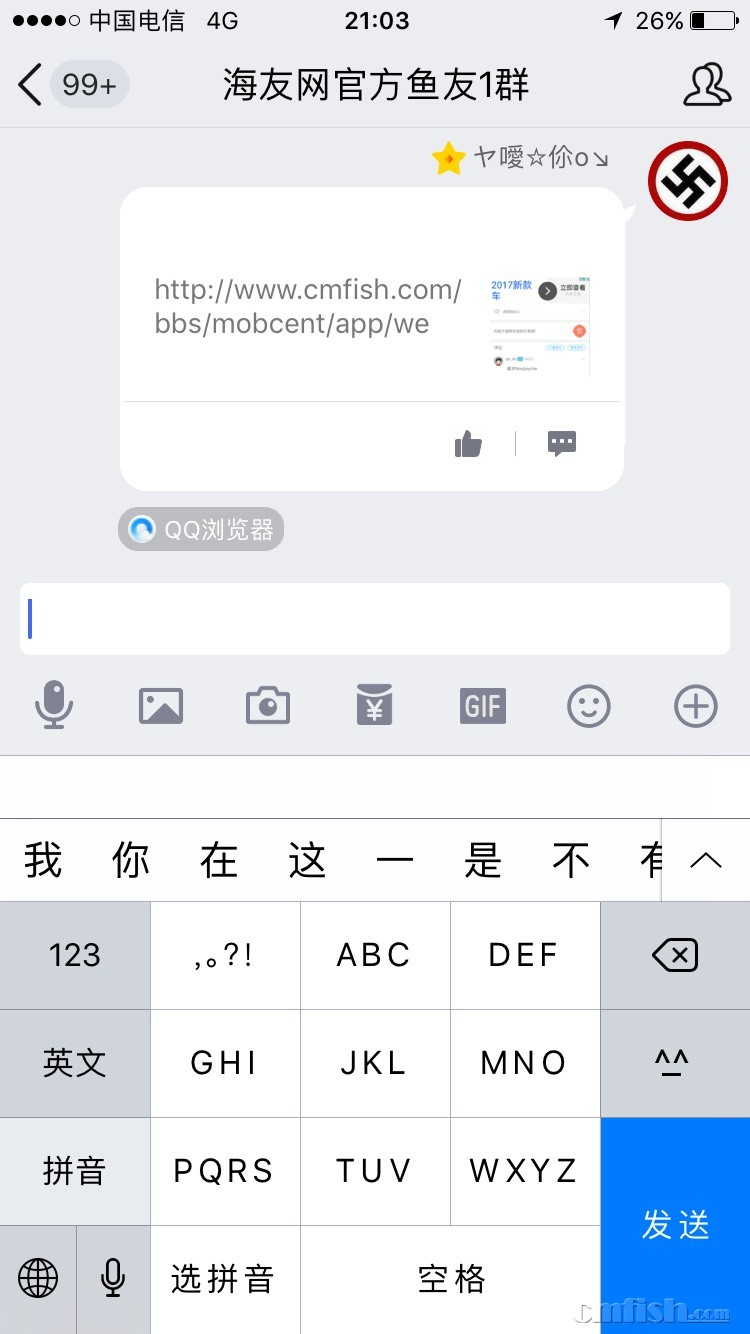Tap the 发送 send key

point(675,1225)
